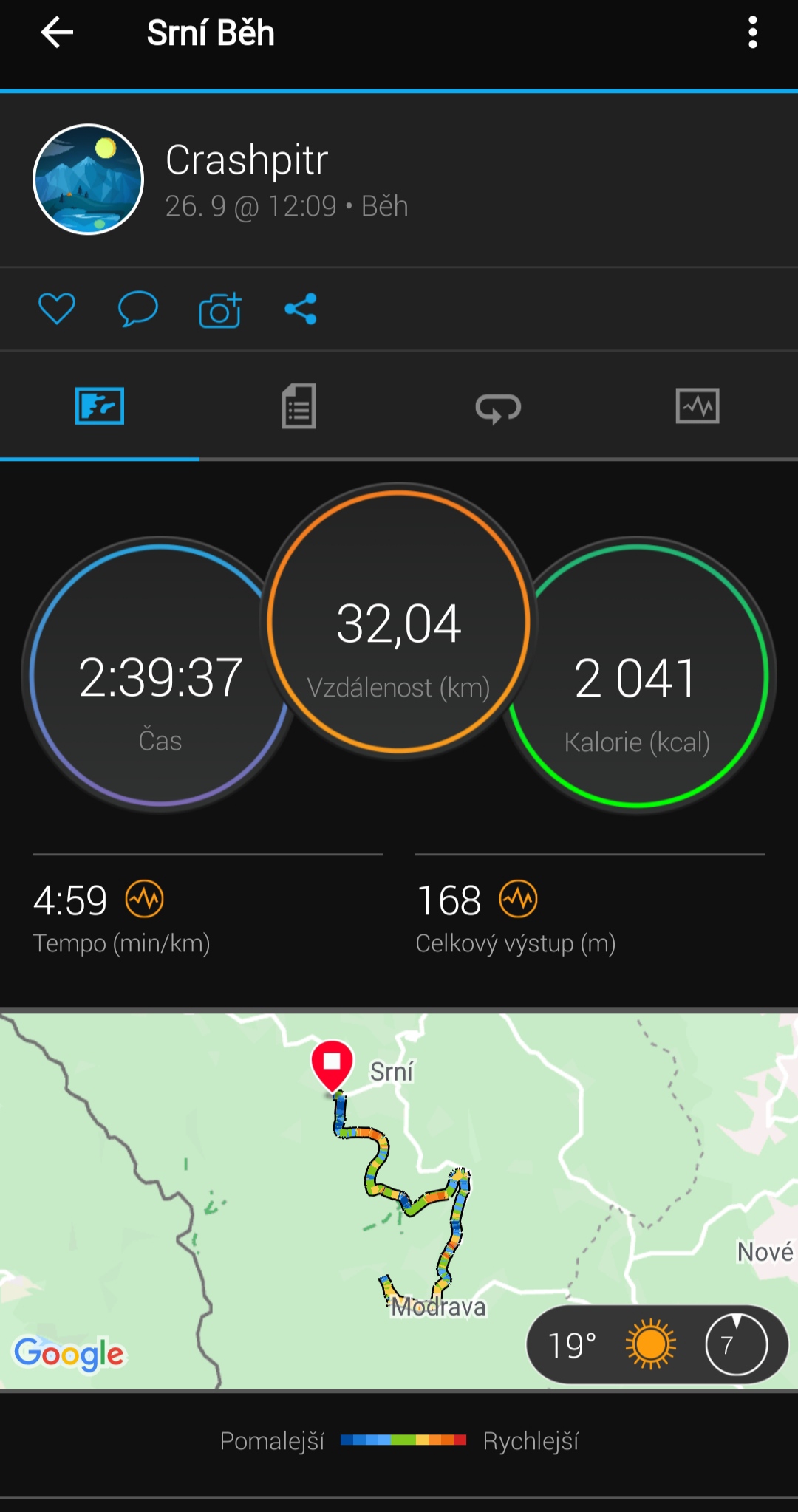Share the Srní Běh activity

(x=301, y=309)
